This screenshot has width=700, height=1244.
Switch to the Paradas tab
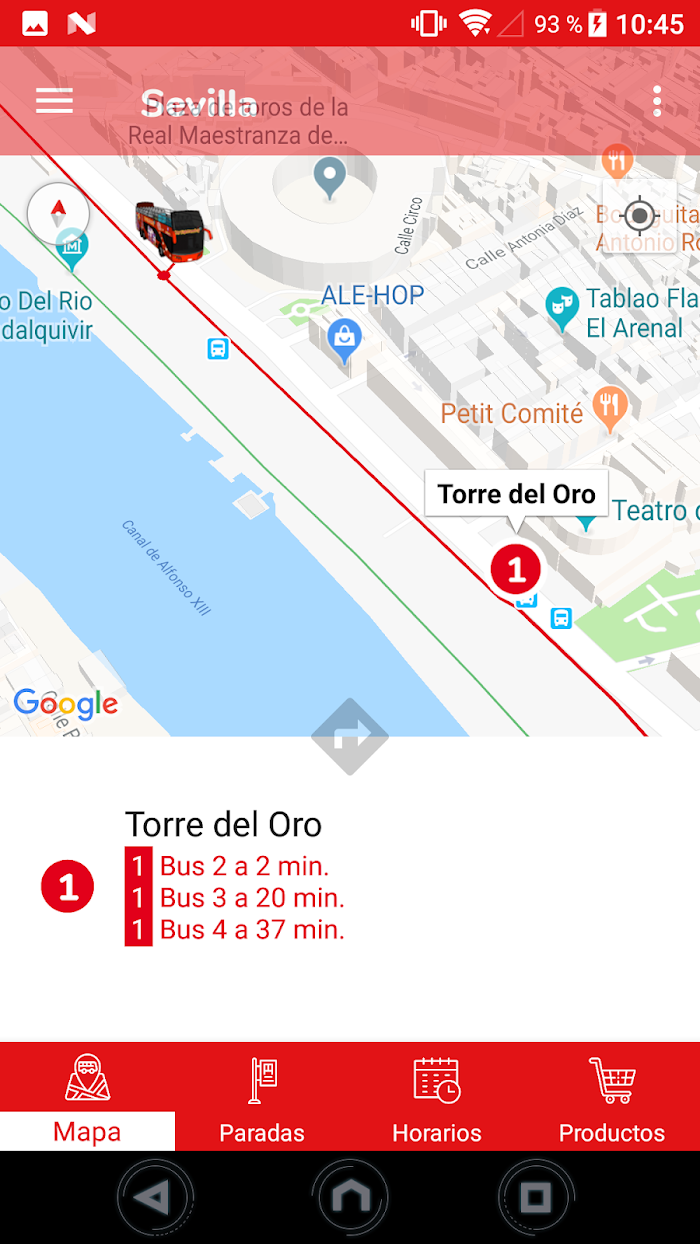[262, 1097]
